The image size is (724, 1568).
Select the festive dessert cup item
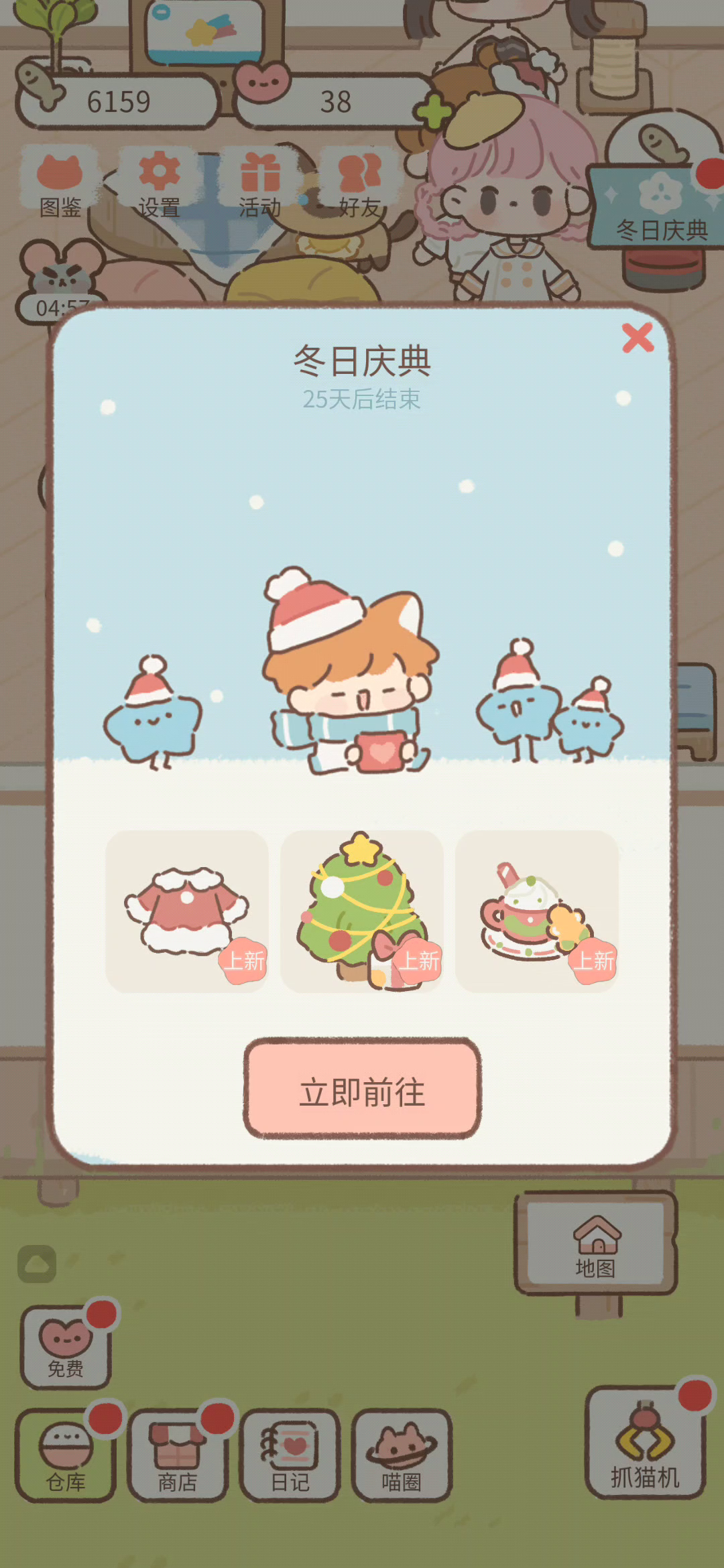point(537,911)
